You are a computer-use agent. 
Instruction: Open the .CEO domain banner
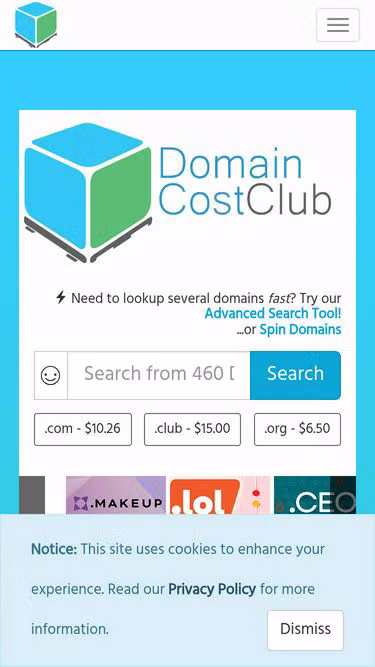pos(315,495)
